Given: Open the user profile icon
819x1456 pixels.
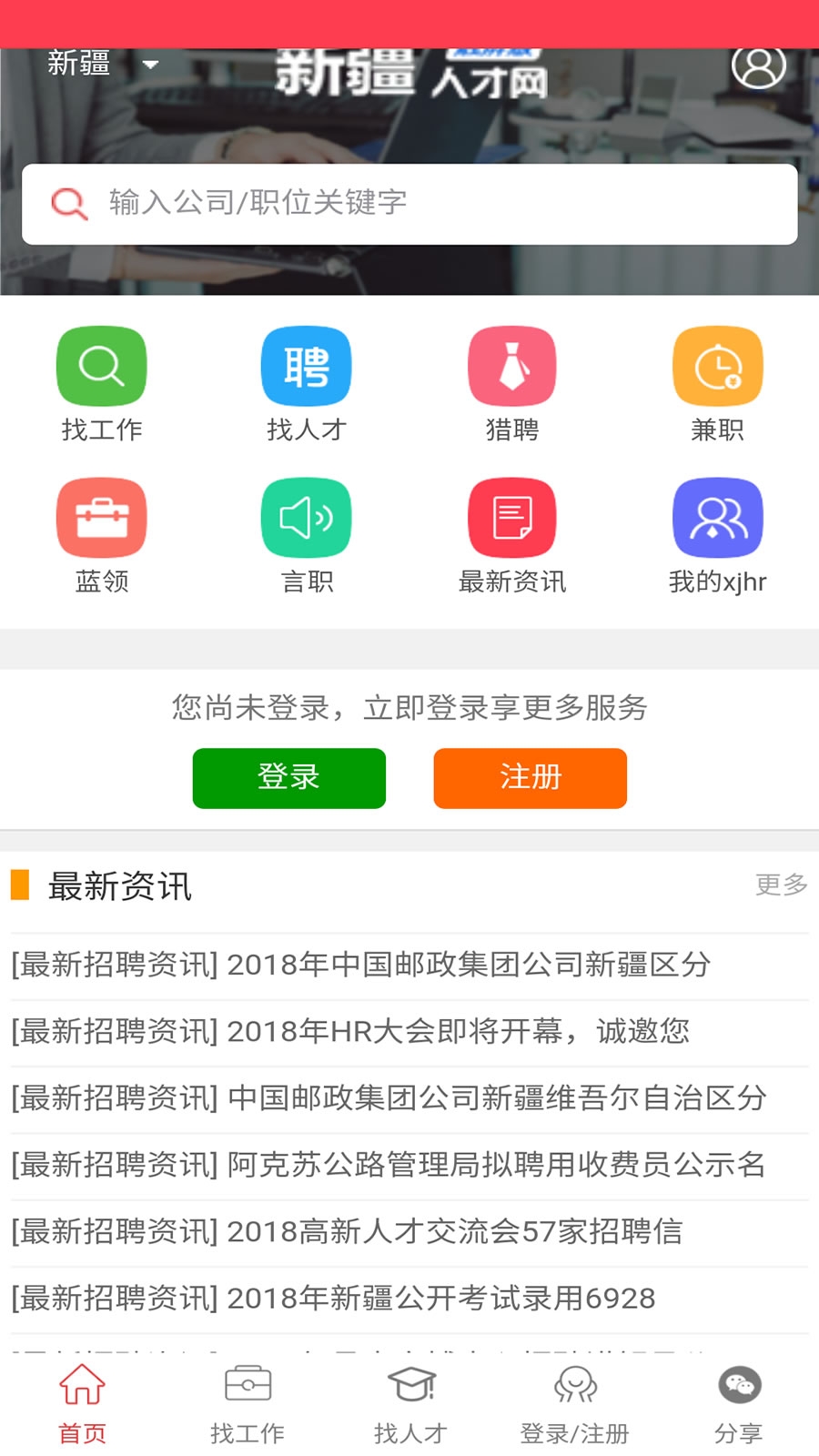Looking at the screenshot, I should [x=758, y=66].
